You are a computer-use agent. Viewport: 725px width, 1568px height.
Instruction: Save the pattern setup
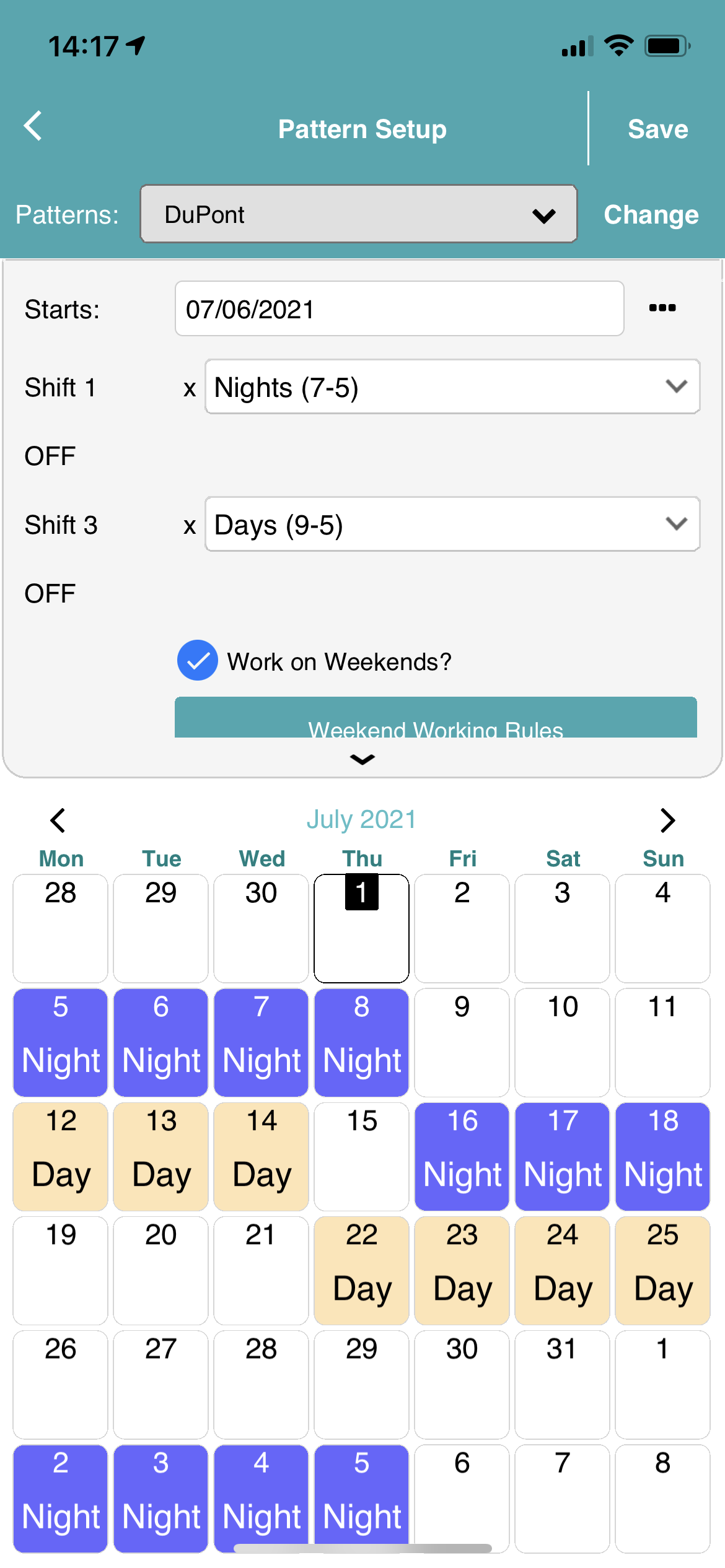pyautogui.click(x=657, y=129)
